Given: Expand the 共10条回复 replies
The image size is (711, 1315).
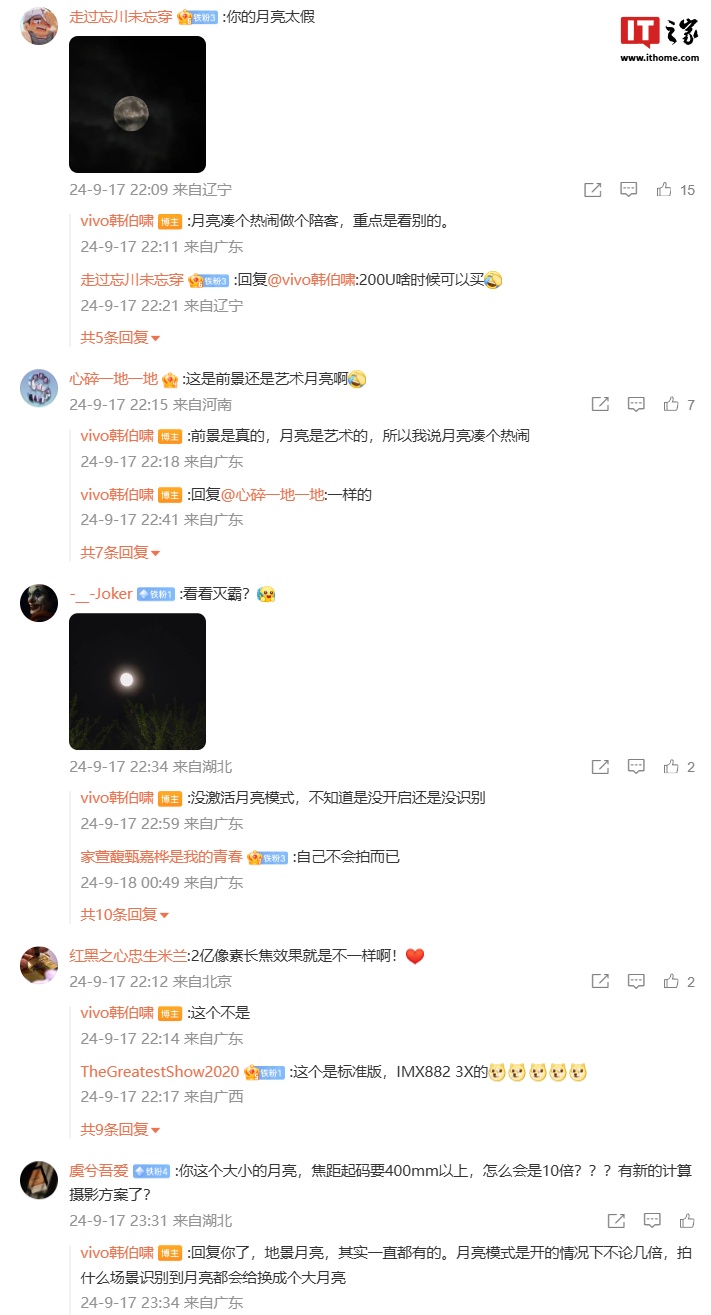Looking at the screenshot, I should [124, 914].
